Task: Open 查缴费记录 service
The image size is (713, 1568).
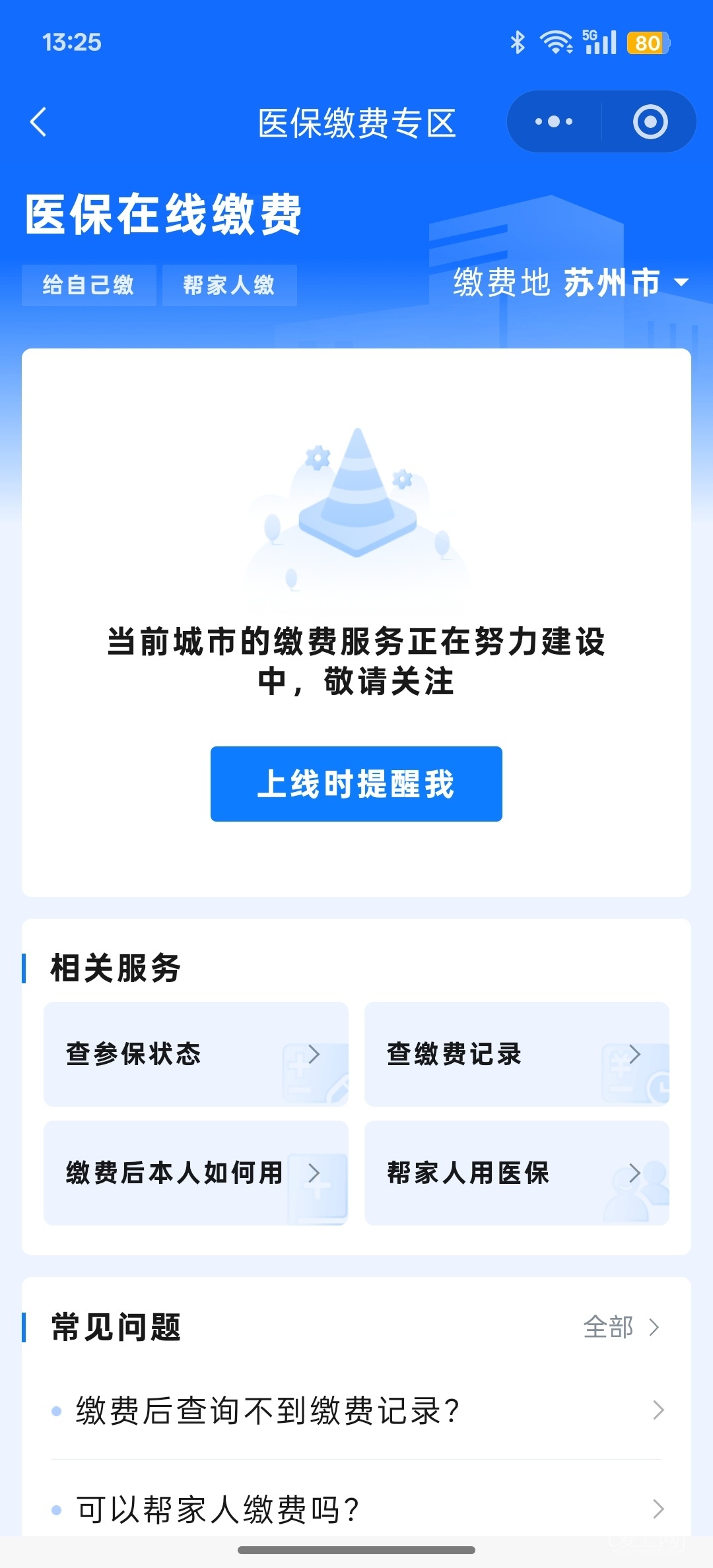Action: 516,1054
